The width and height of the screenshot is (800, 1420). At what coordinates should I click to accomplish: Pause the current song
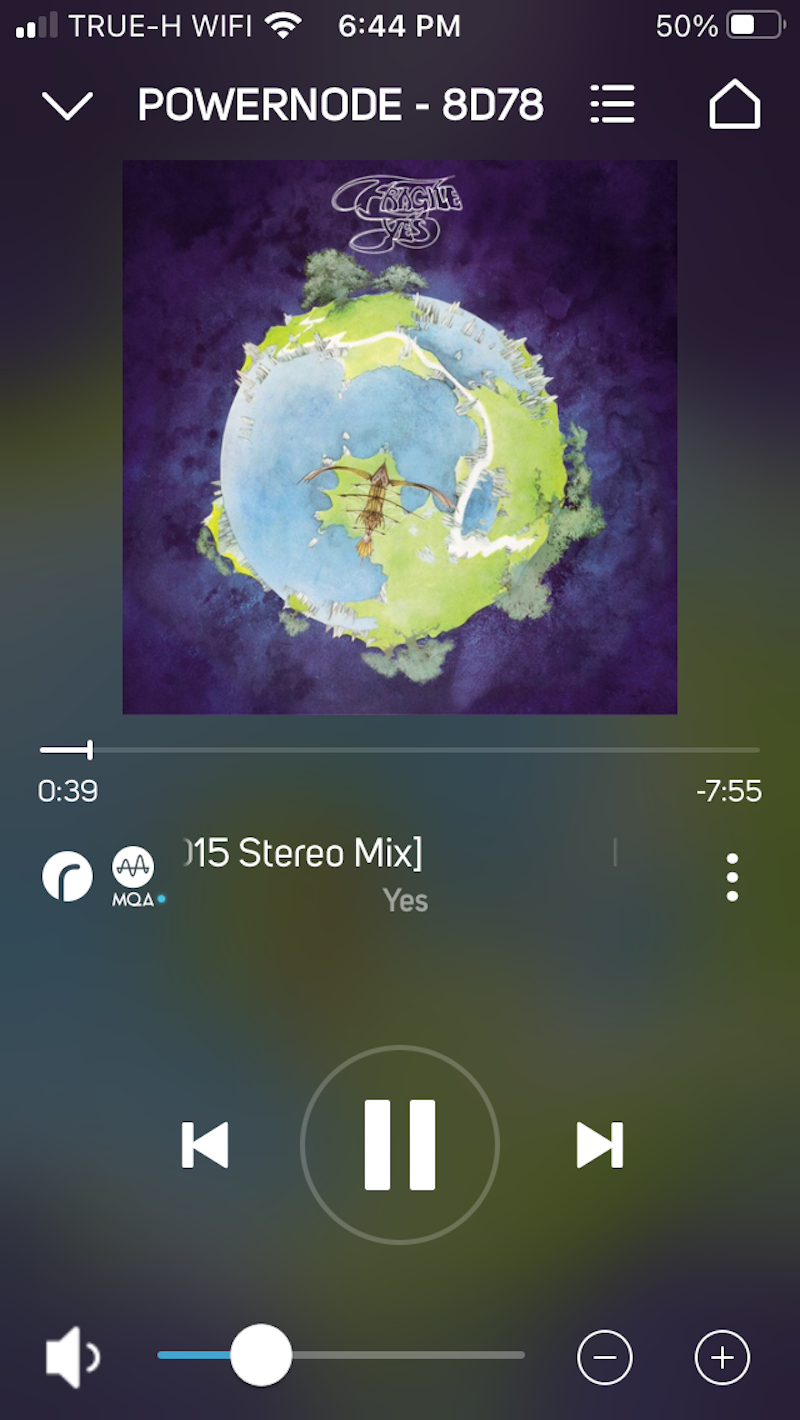pyautogui.click(x=399, y=1145)
